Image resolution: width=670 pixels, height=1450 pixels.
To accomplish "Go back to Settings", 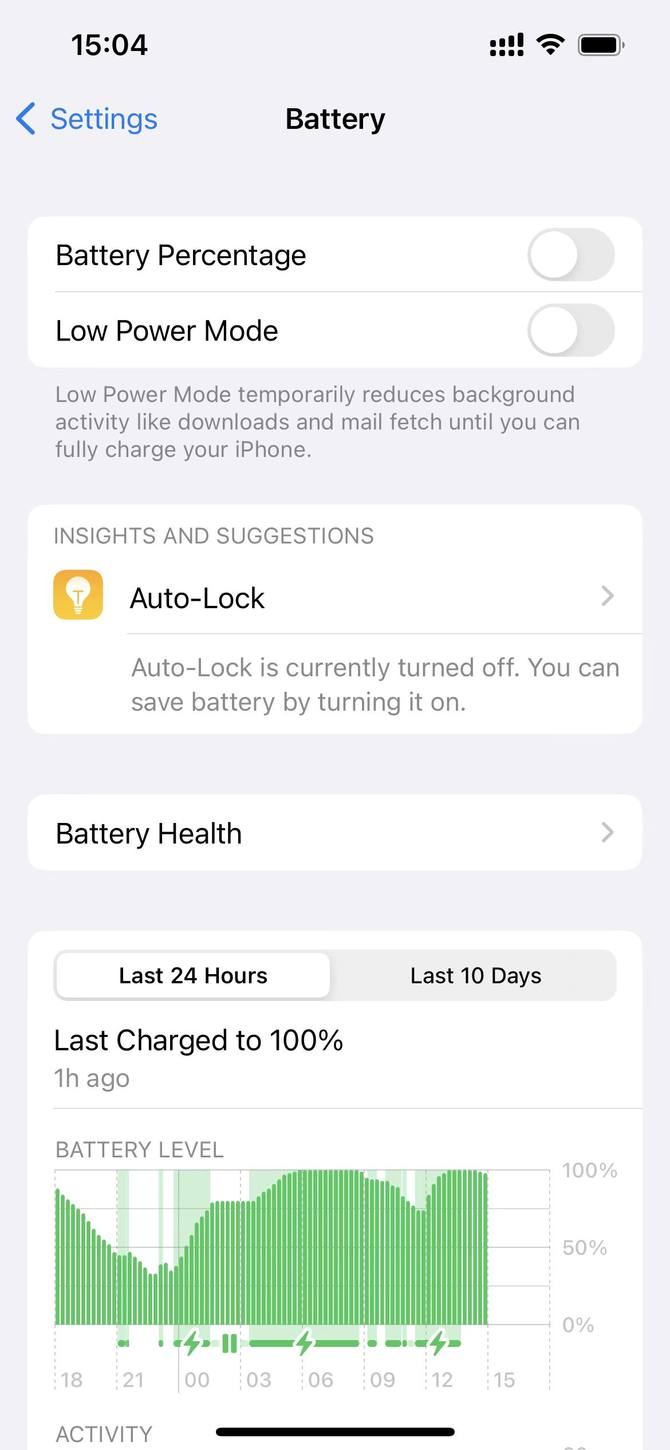I will (x=88, y=119).
